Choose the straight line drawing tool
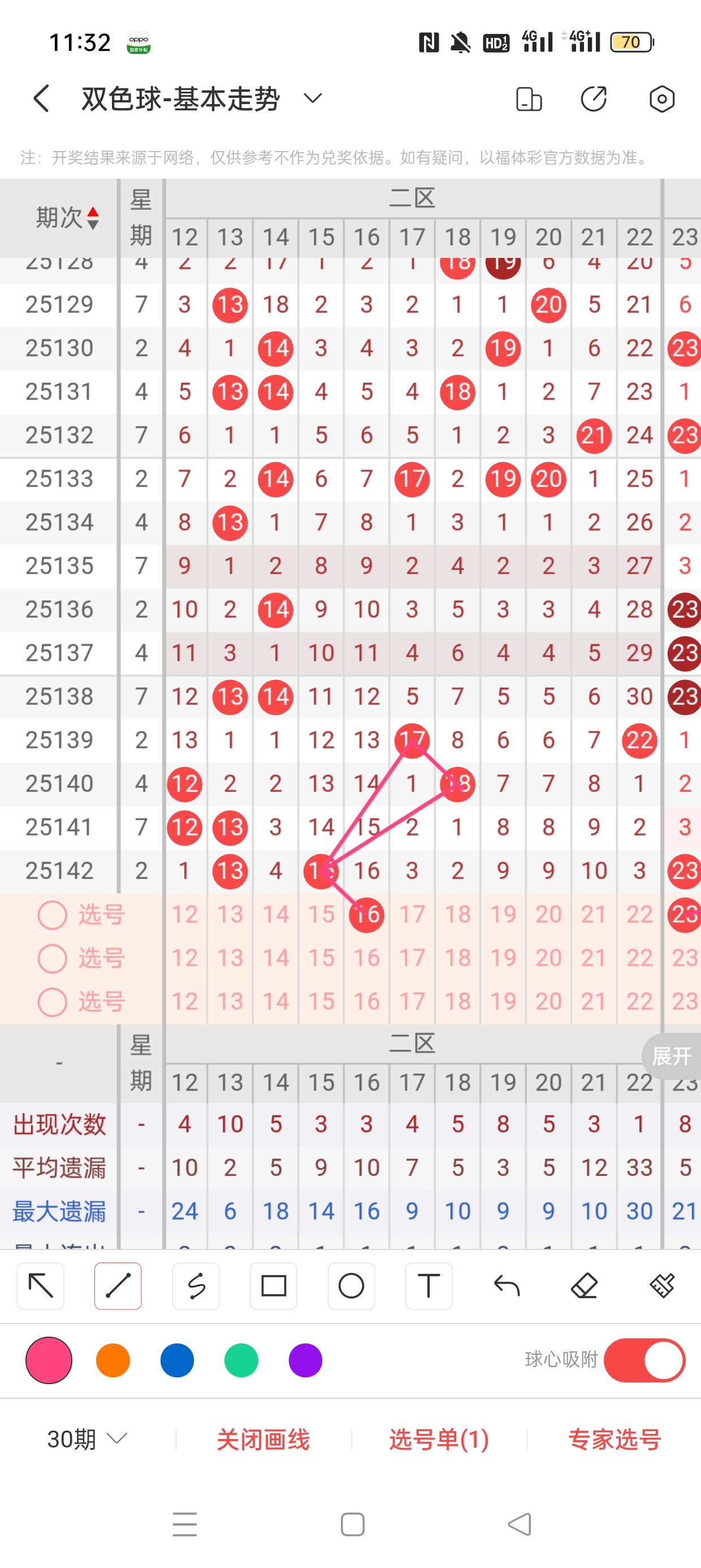Viewport: 701px width, 1568px height. click(x=118, y=1286)
